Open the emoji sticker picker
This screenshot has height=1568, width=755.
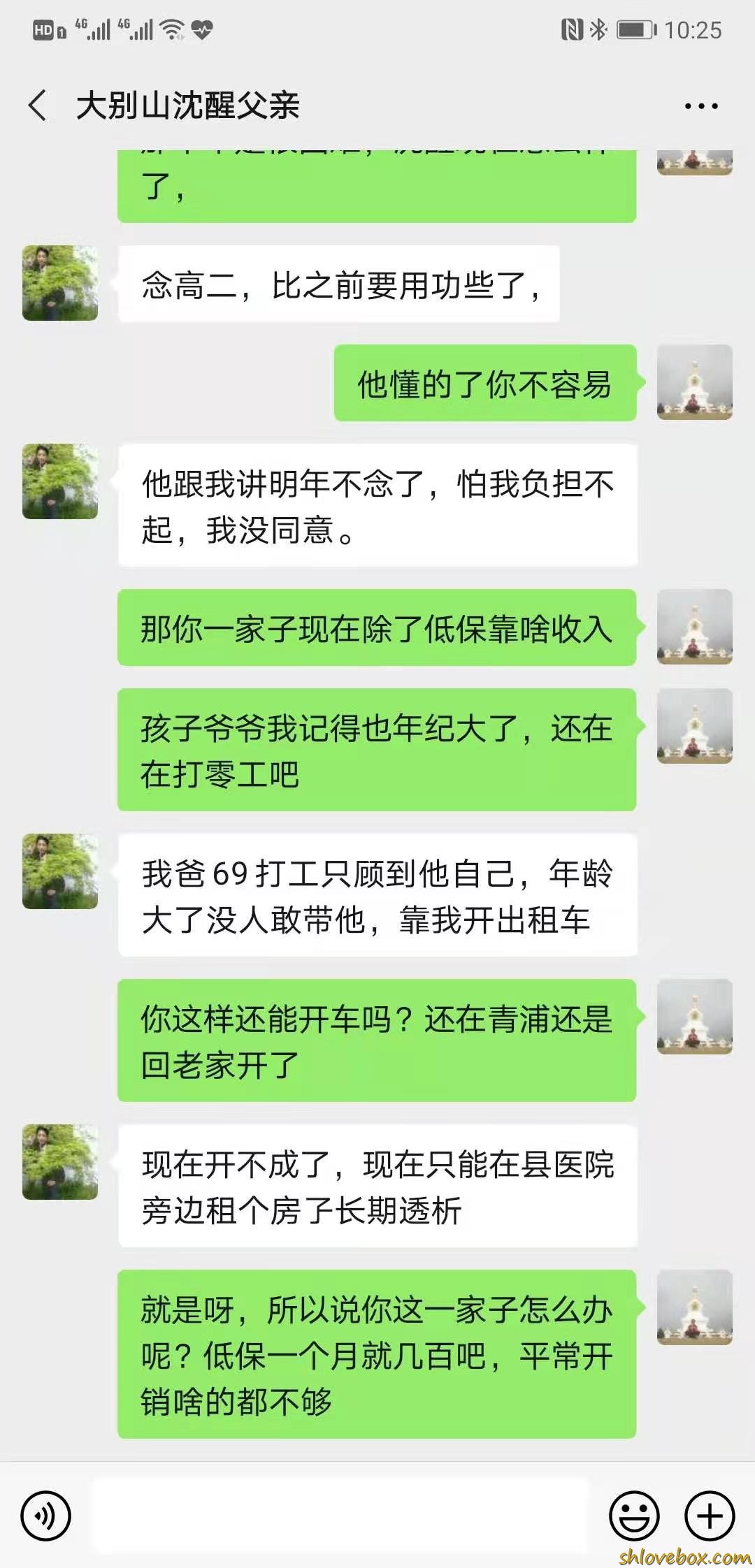pos(634,1516)
